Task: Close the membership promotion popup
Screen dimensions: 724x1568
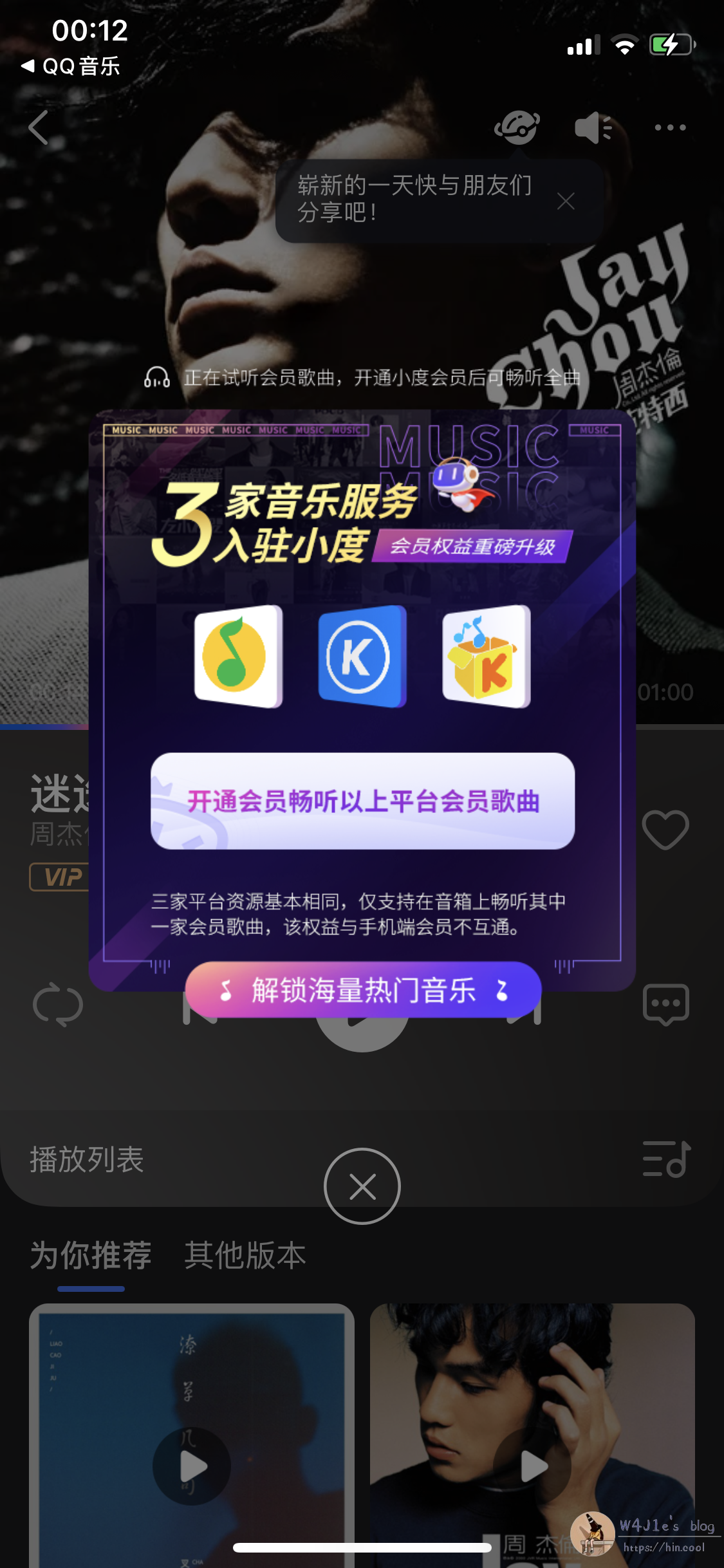Action: pos(362,1186)
